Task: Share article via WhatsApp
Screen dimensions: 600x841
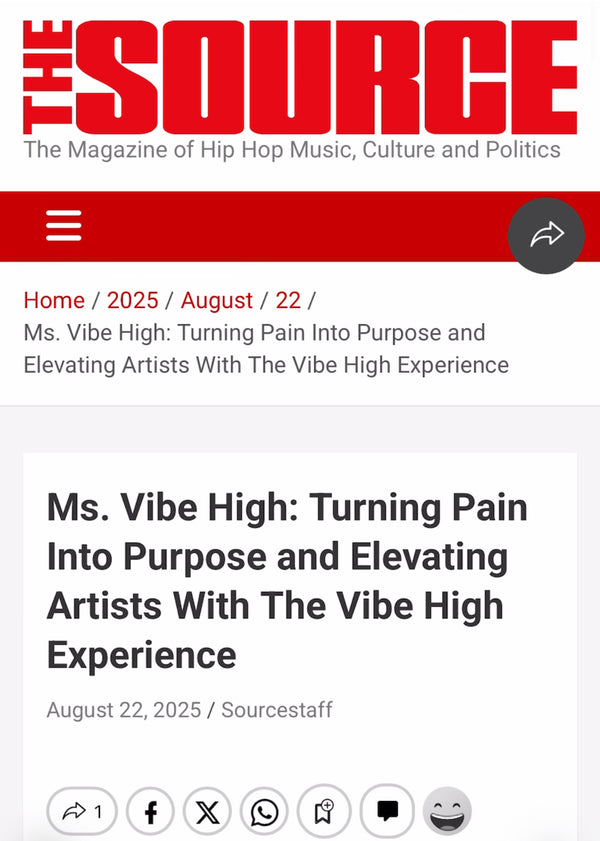Action: pos(264,812)
